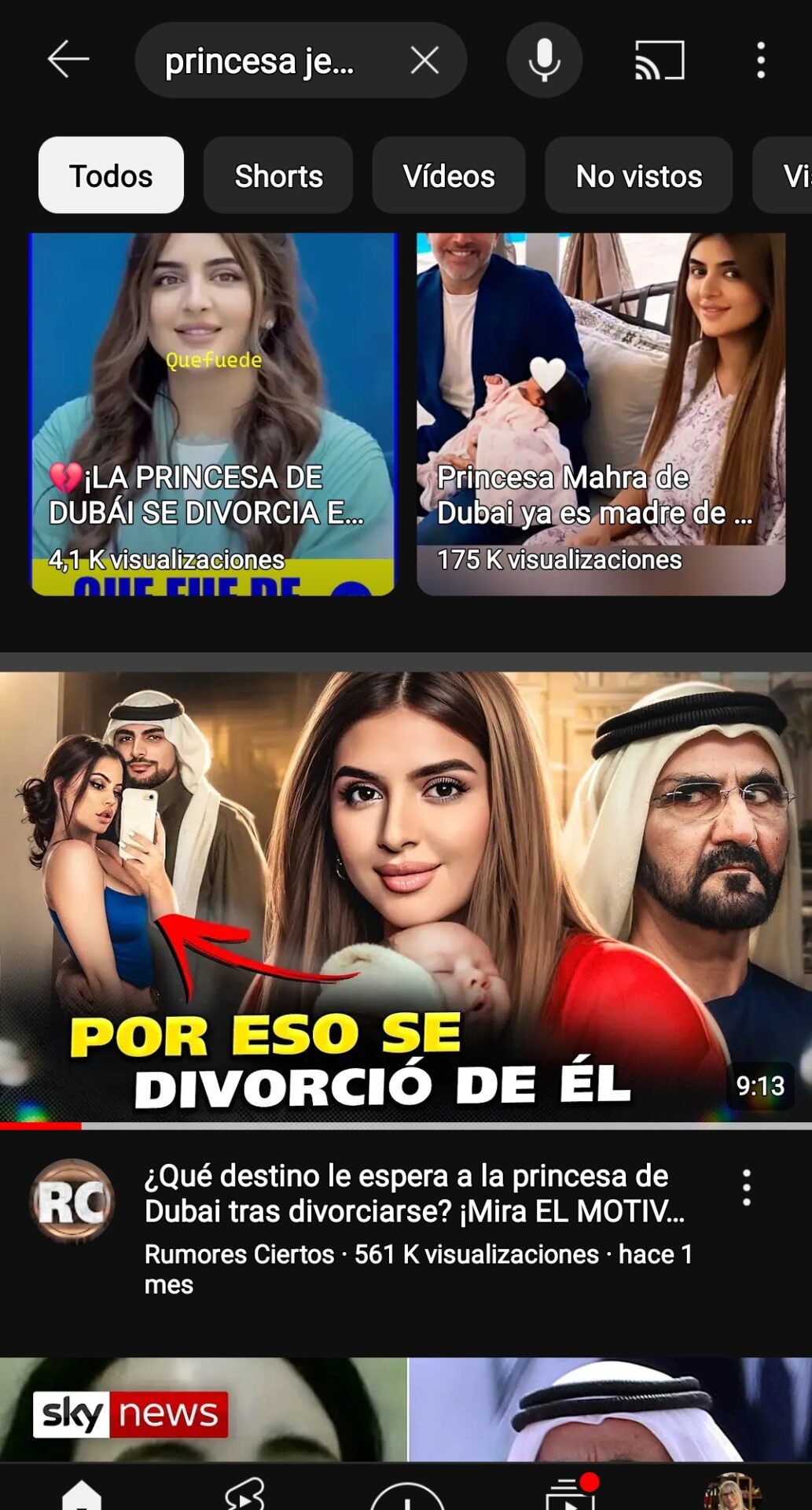This screenshot has width=812, height=1510.
Task: Open the cast to device option
Action: tap(660, 61)
